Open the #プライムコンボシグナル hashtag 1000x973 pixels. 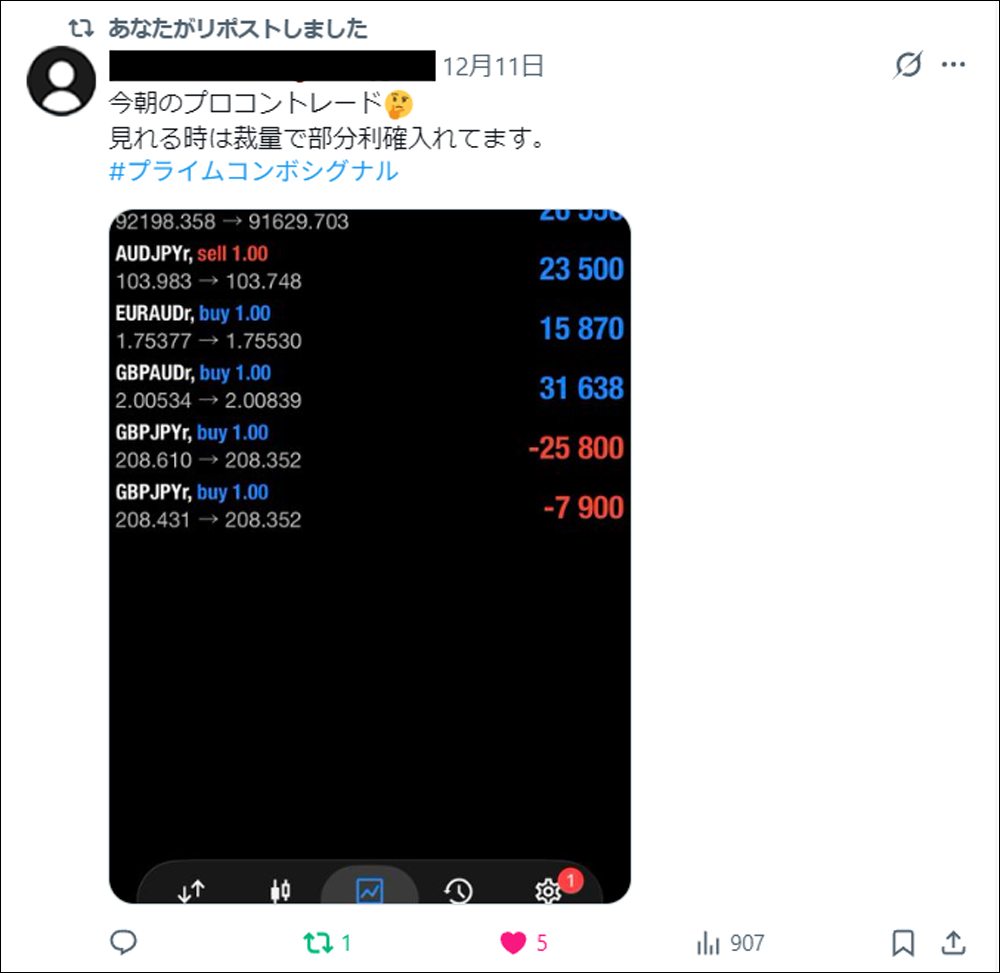(x=253, y=171)
